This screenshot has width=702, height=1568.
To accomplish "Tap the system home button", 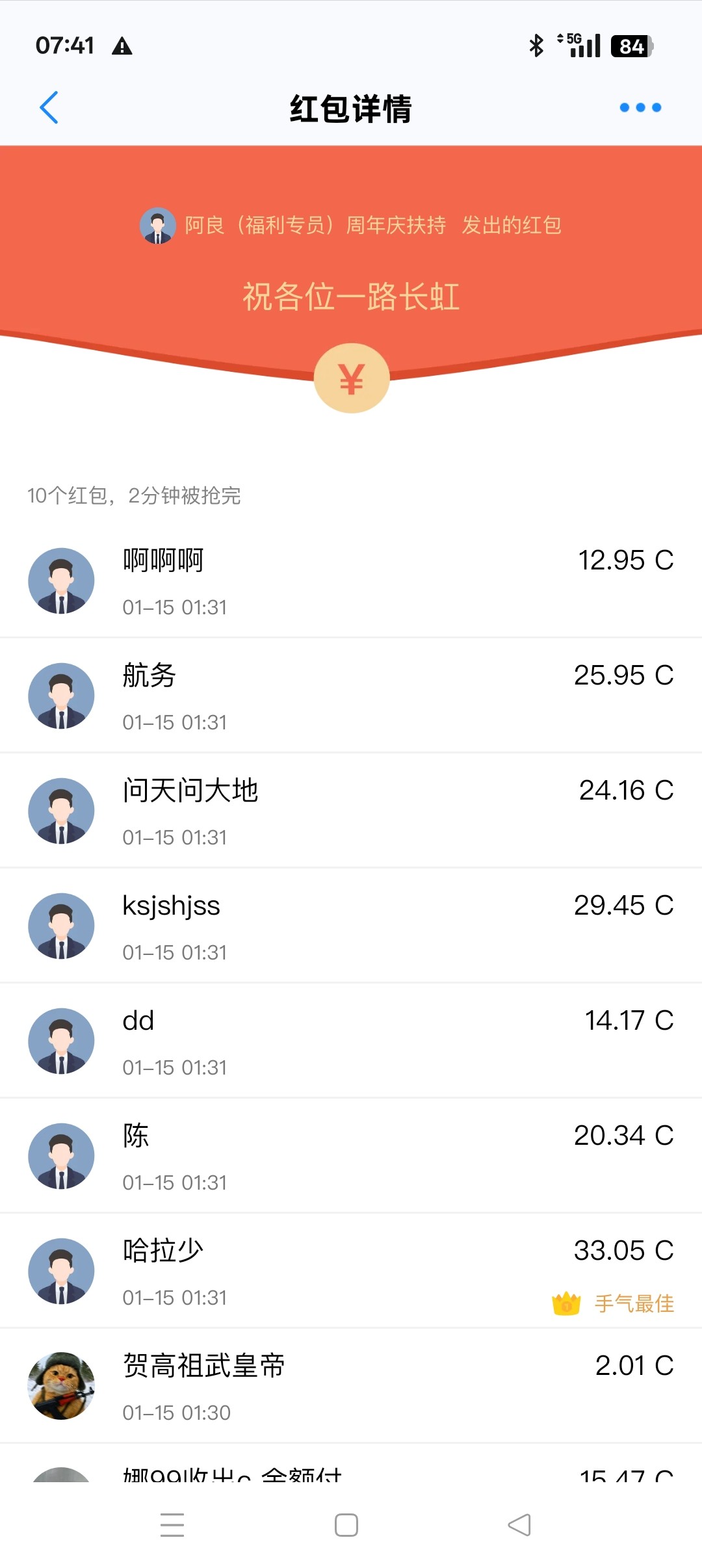I will [346, 1525].
